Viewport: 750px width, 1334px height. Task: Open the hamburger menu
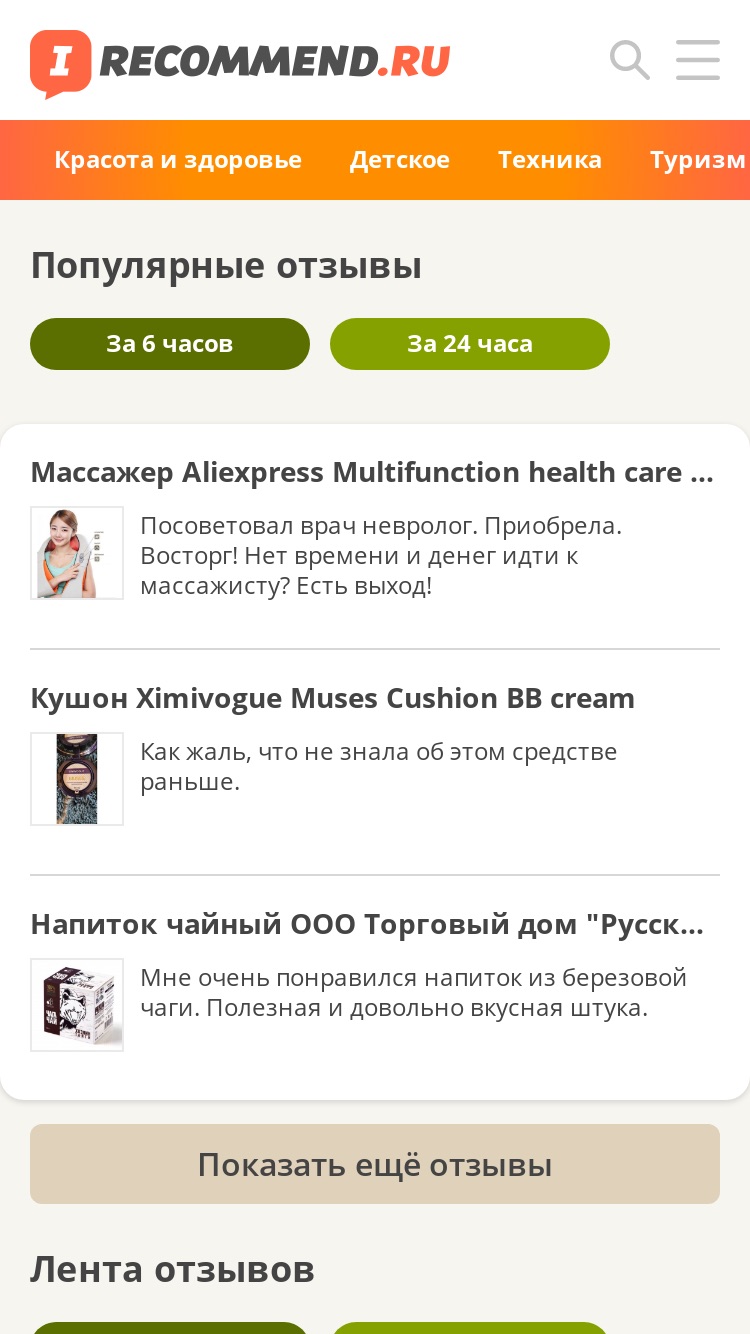coord(698,60)
